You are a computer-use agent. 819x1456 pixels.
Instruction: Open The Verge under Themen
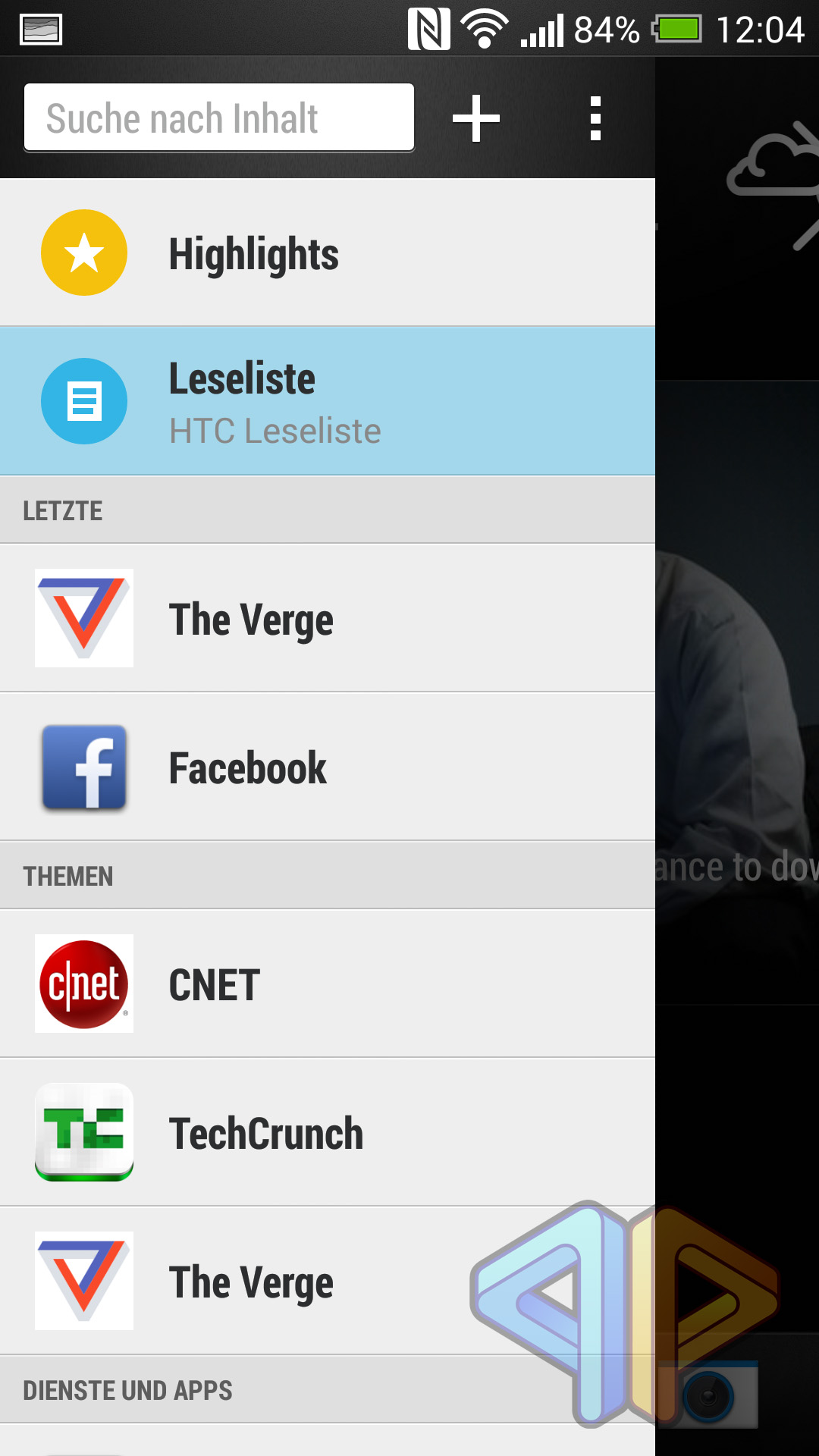click(x=328, y=1281)
